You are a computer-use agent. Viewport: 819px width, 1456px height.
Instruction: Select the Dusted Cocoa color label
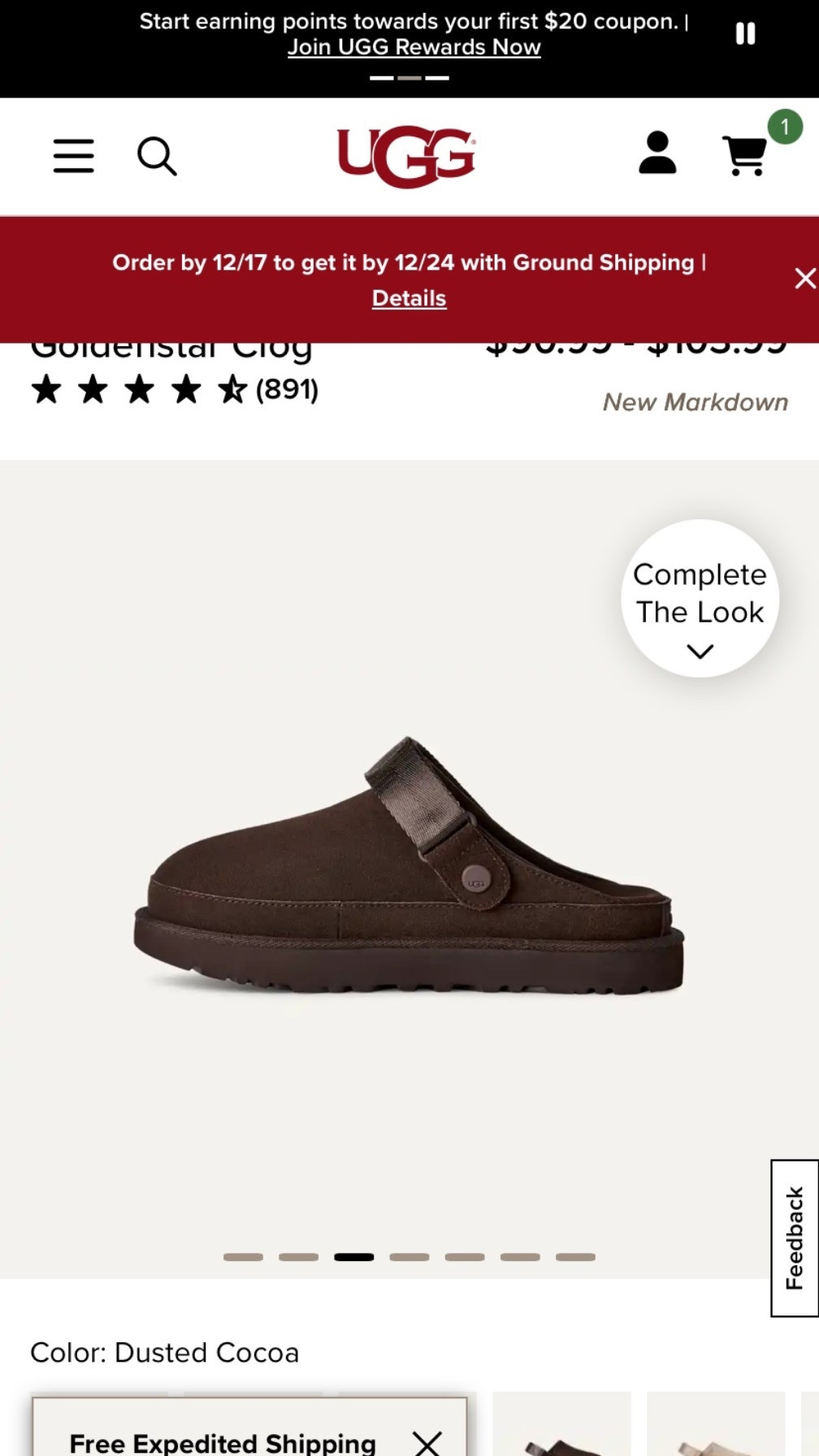pos(165,1352)
